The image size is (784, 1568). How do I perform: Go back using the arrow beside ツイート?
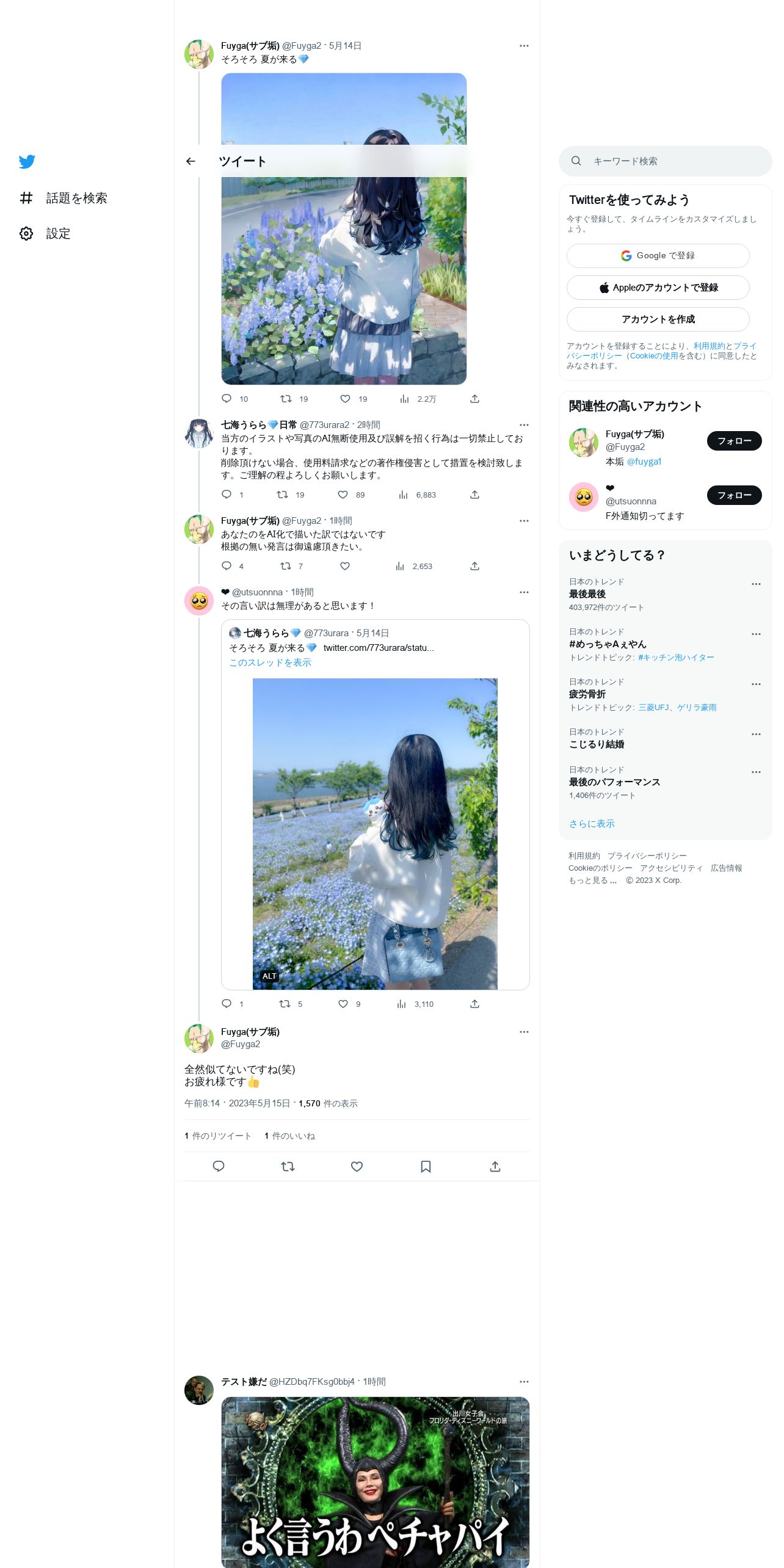[191, 161]
